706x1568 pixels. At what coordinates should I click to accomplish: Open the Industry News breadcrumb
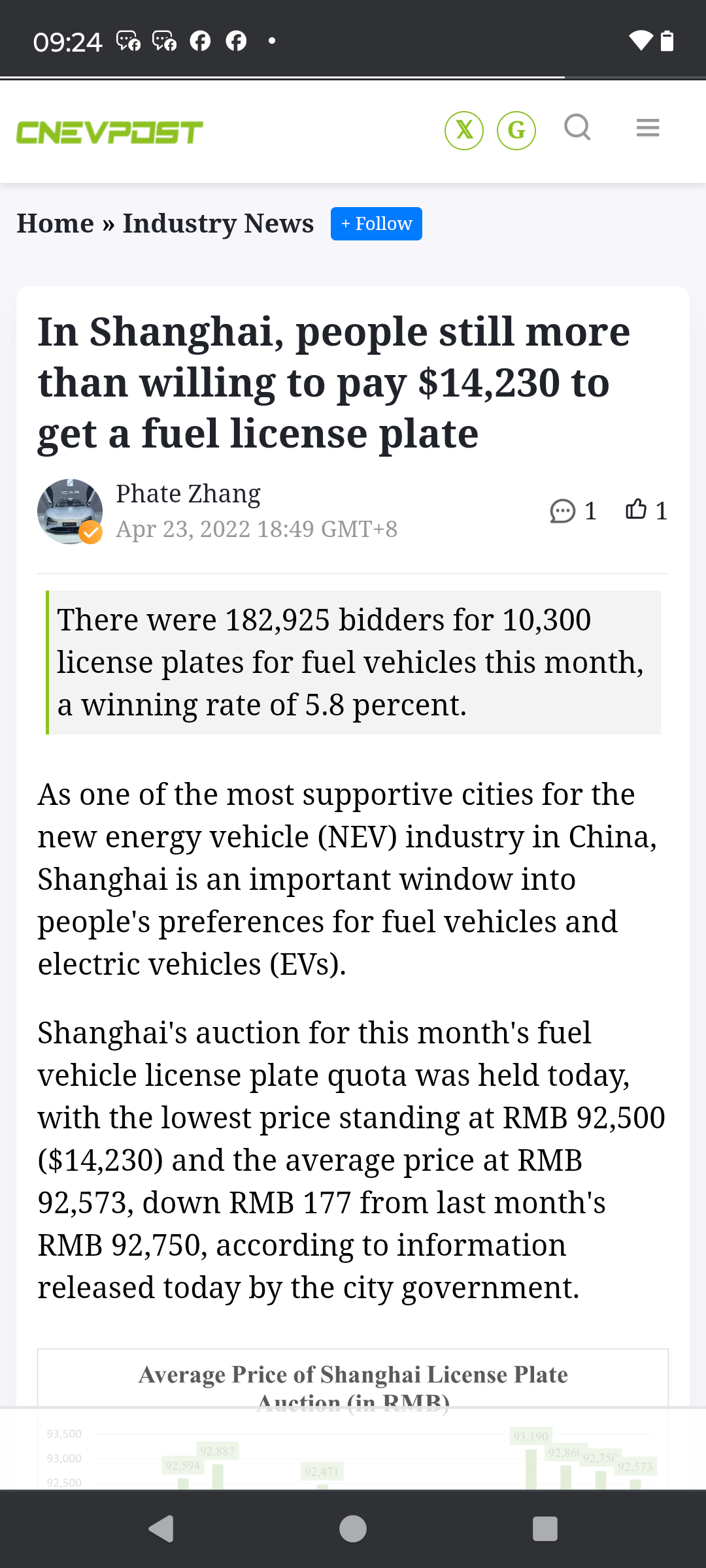(218, 223)
